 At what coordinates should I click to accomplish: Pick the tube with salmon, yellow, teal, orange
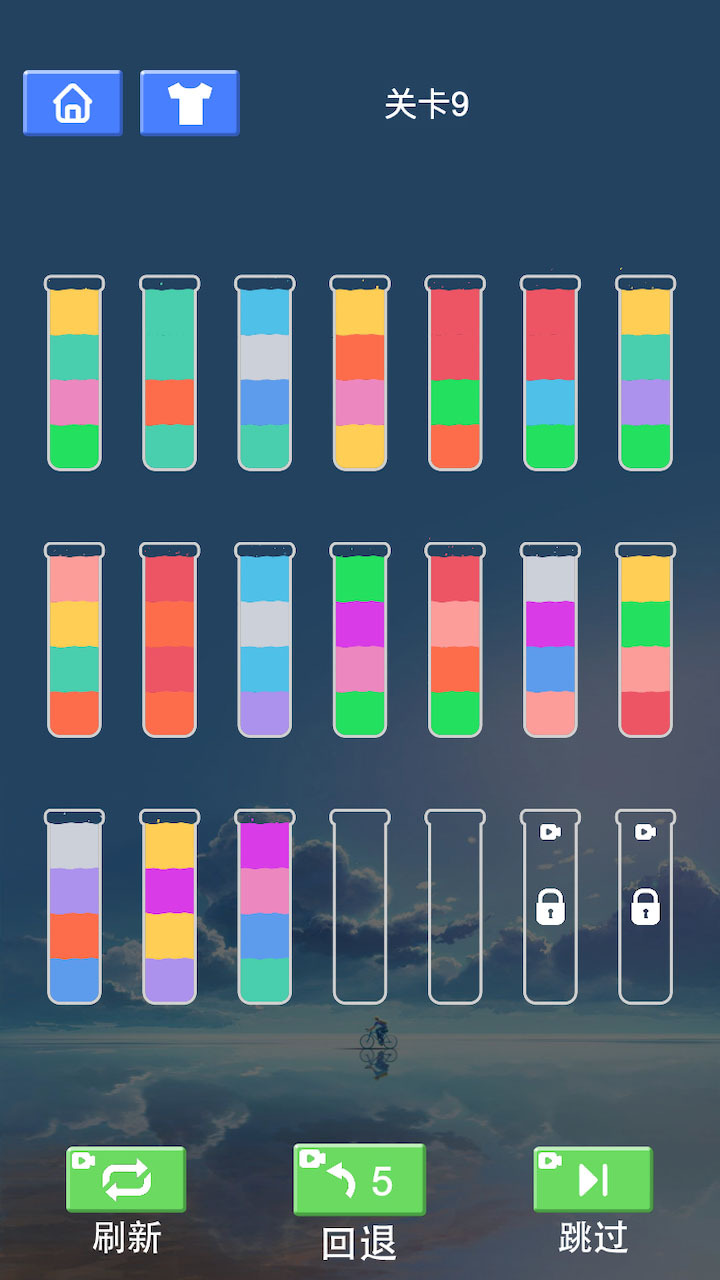pyautogui.click(x=74, y=641)
